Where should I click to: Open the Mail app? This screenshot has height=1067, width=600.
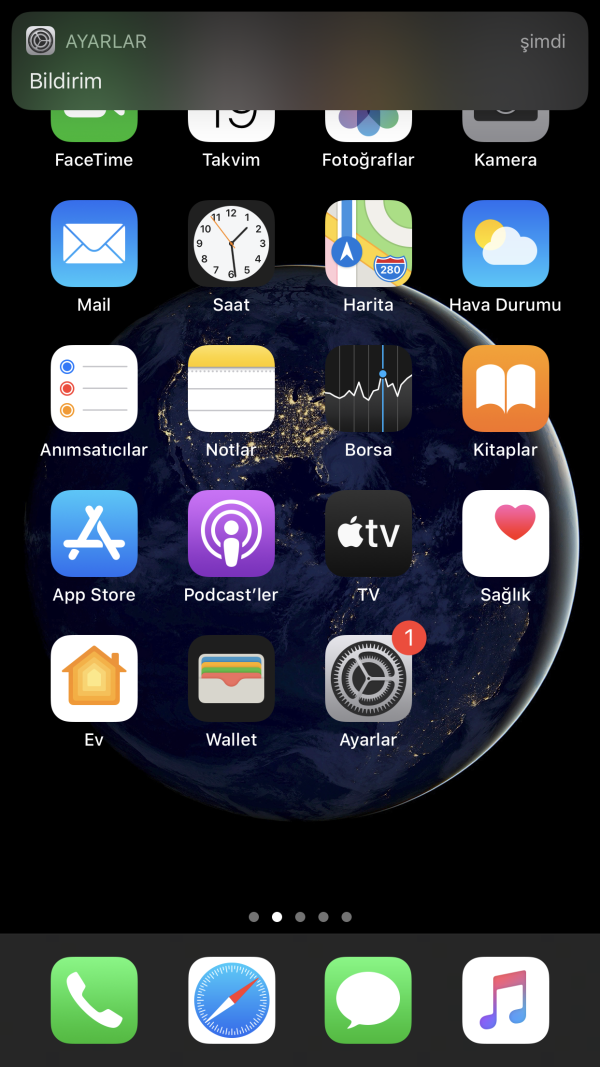point(94,244)
